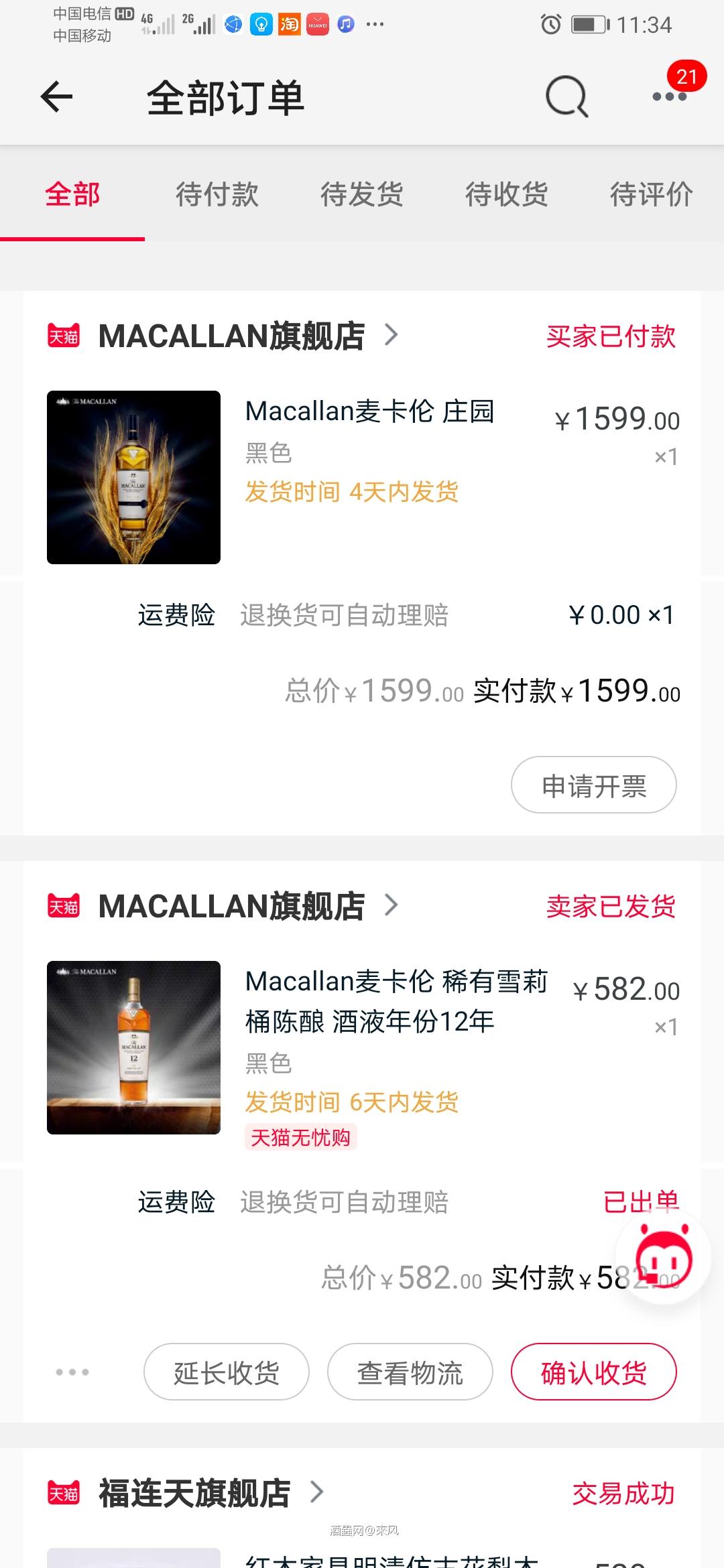Open order search with the magnifier icon
The image size is (724, 1568).
[566, 97]
